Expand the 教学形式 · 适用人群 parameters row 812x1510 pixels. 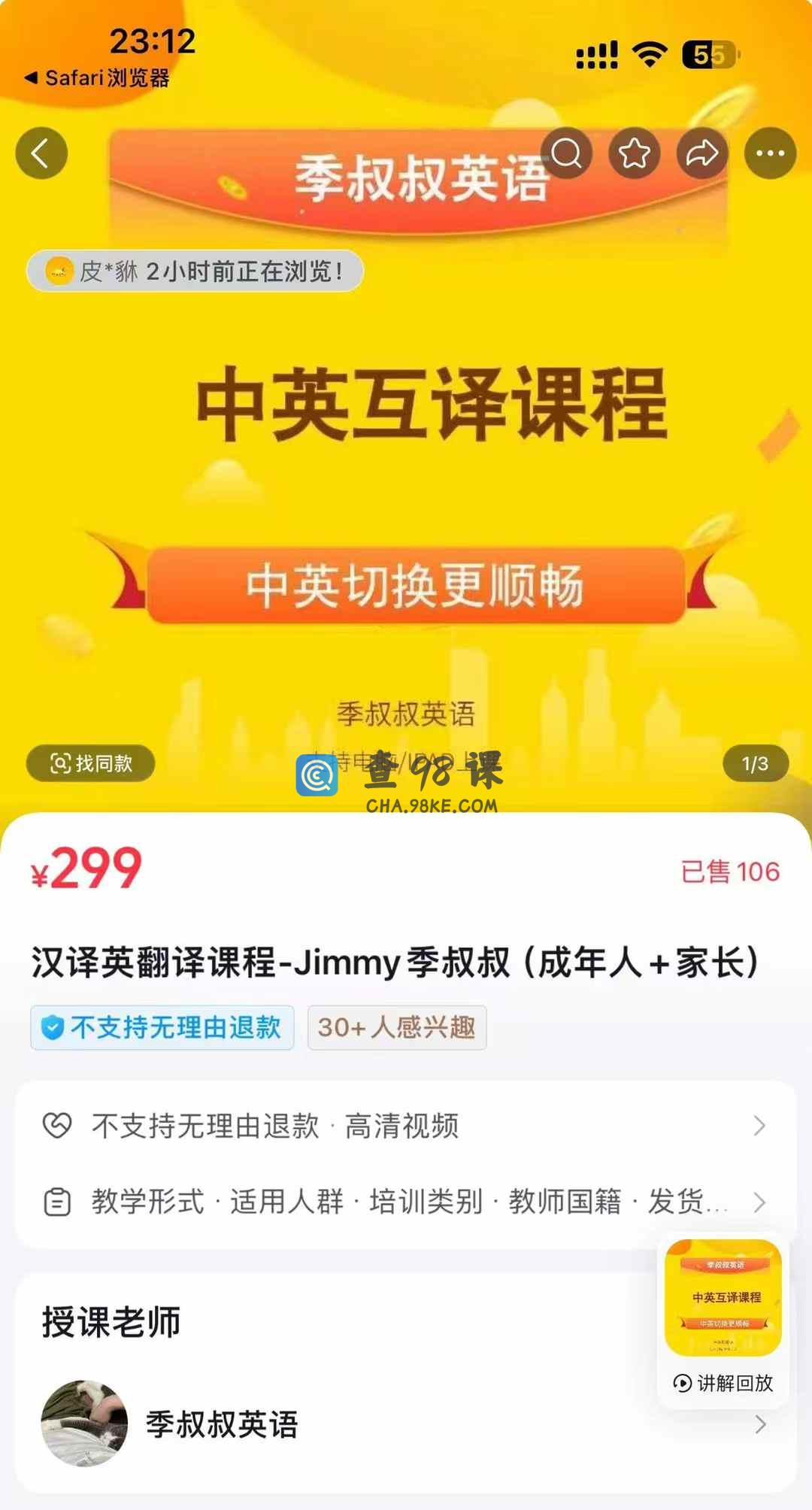click(x=406, y=1202)
